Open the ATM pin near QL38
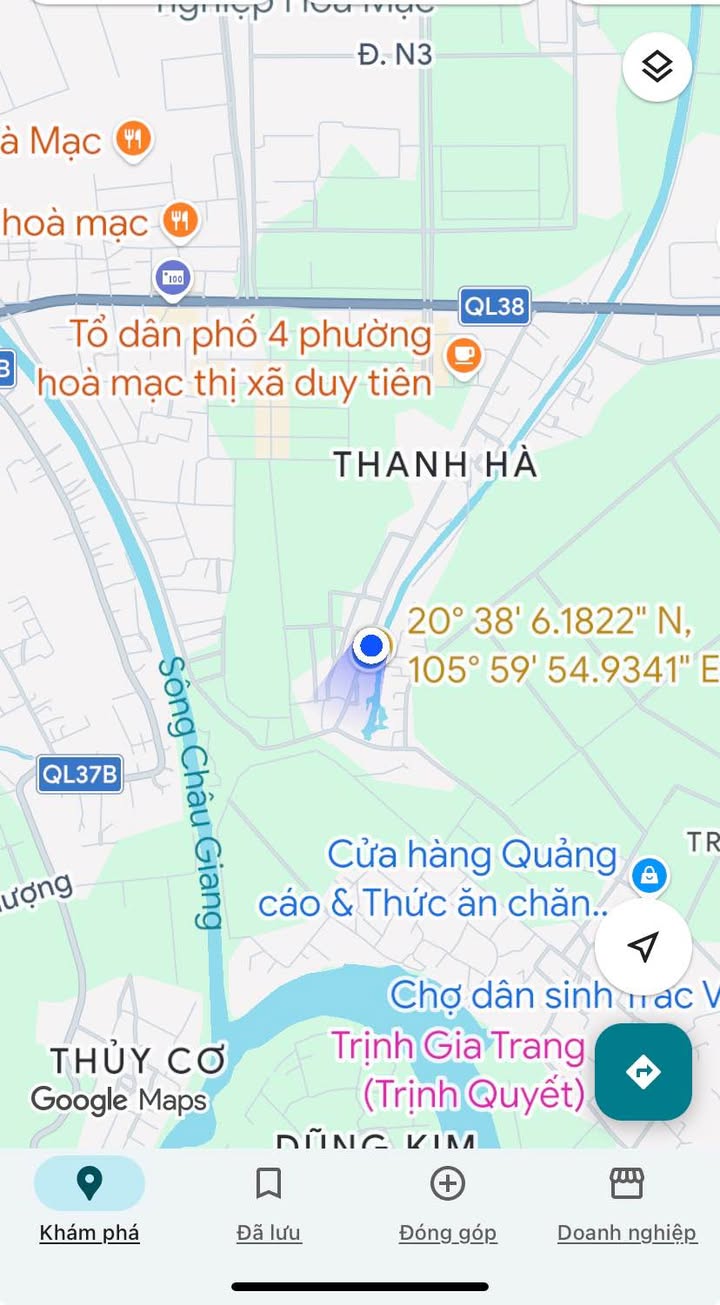The width and height of the screenshot is (720, 1305). [x=172, y=277]
